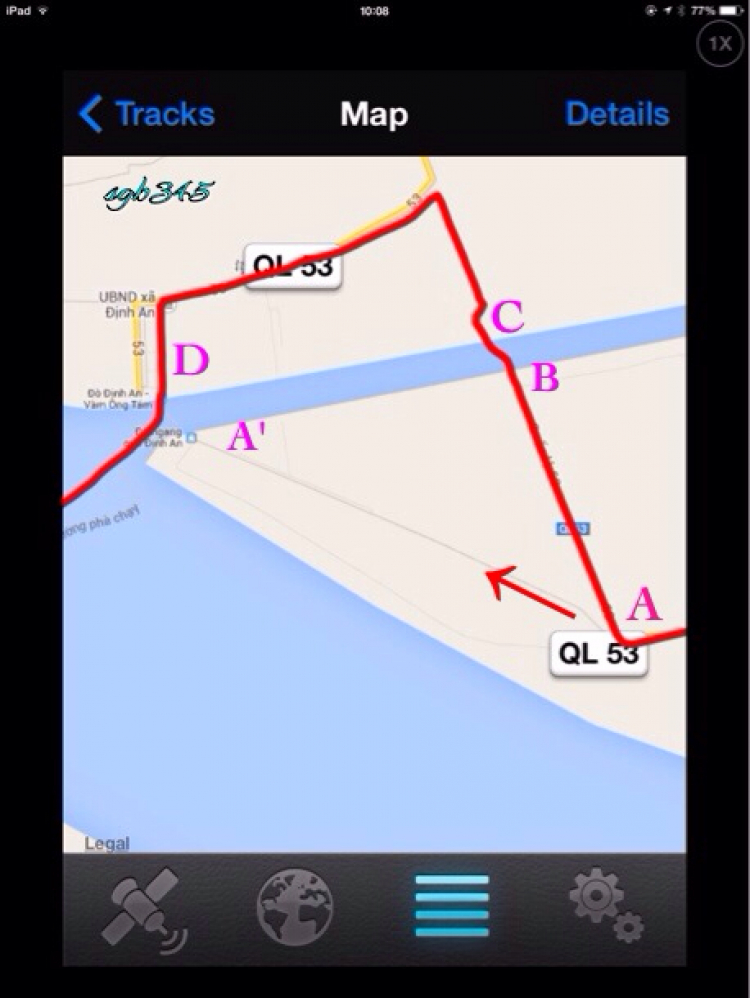This screenshot has height=998, width=750.
Task: Open the settings gears tab
Action: 606,907
